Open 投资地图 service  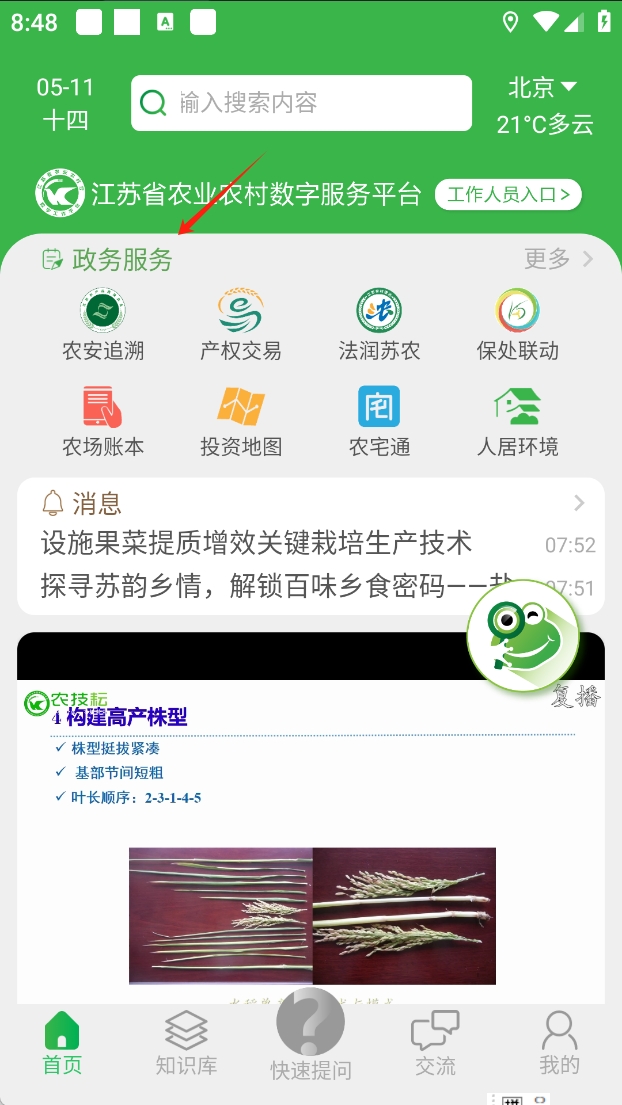240,421
